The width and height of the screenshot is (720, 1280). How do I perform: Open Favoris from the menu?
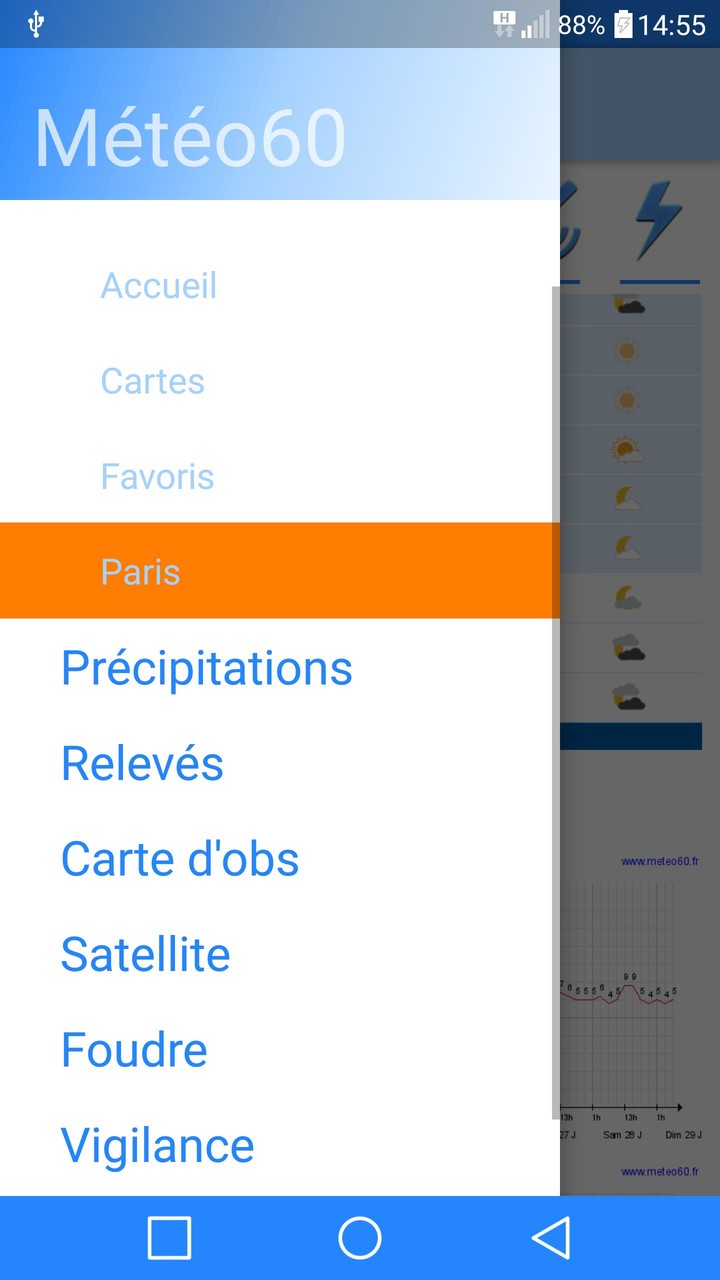tap(157, 476)
